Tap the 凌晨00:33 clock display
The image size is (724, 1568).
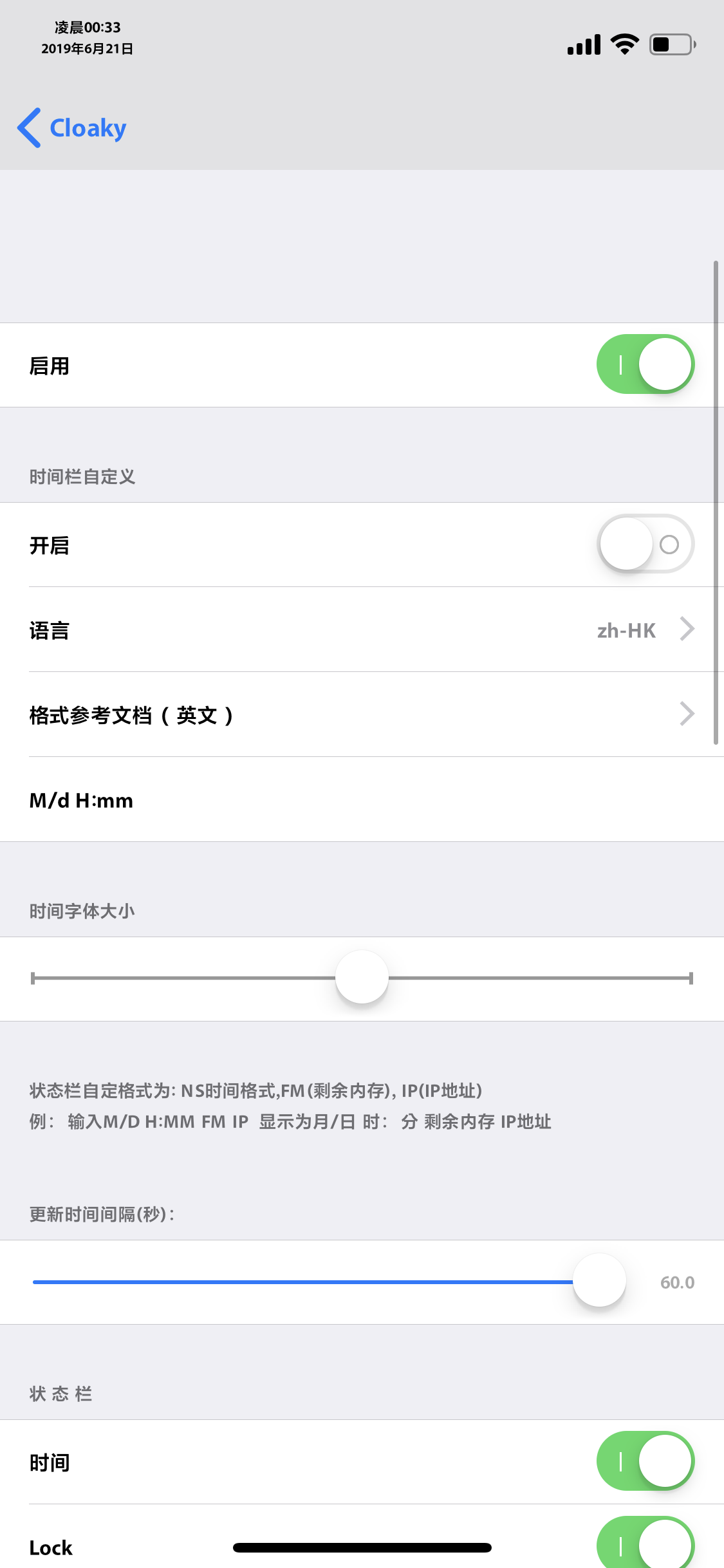point(86,27)
